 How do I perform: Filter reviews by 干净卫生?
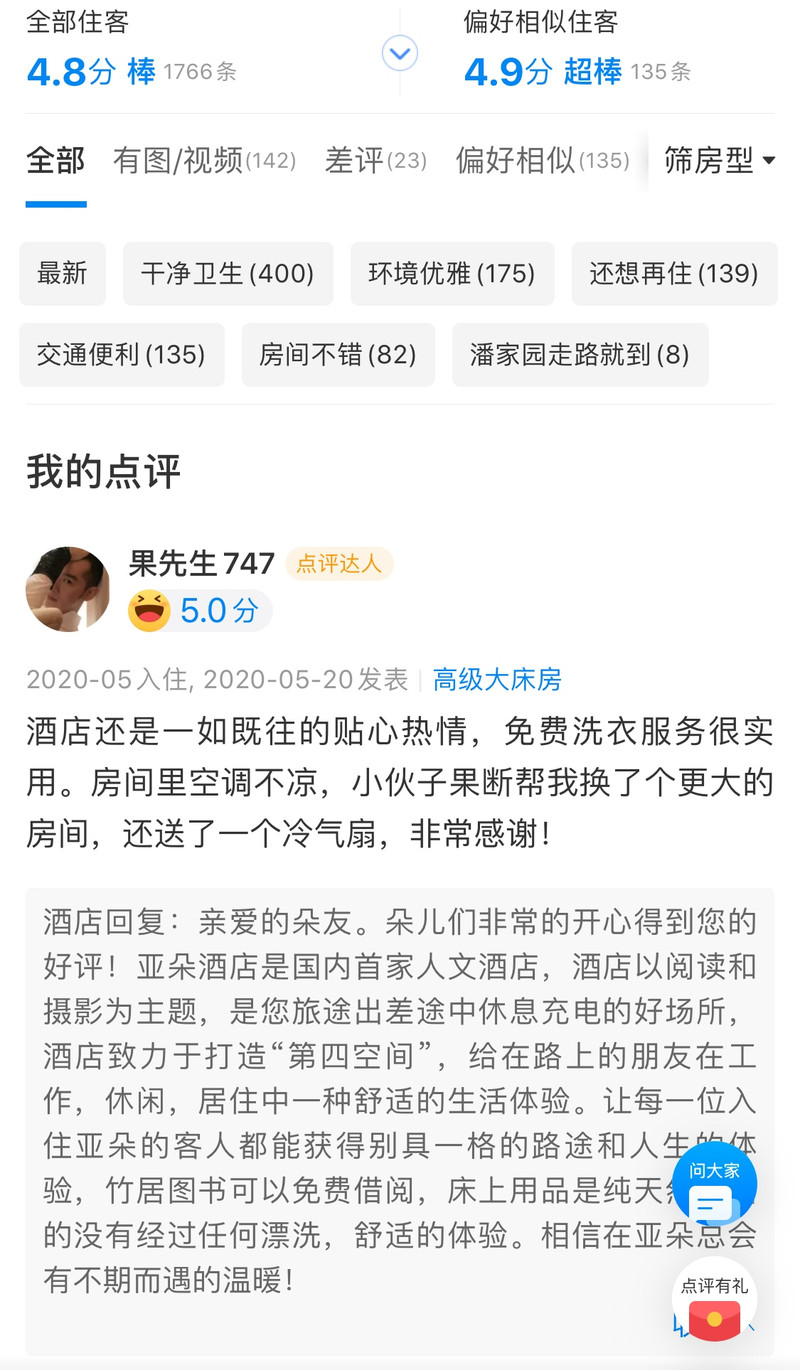228,273
